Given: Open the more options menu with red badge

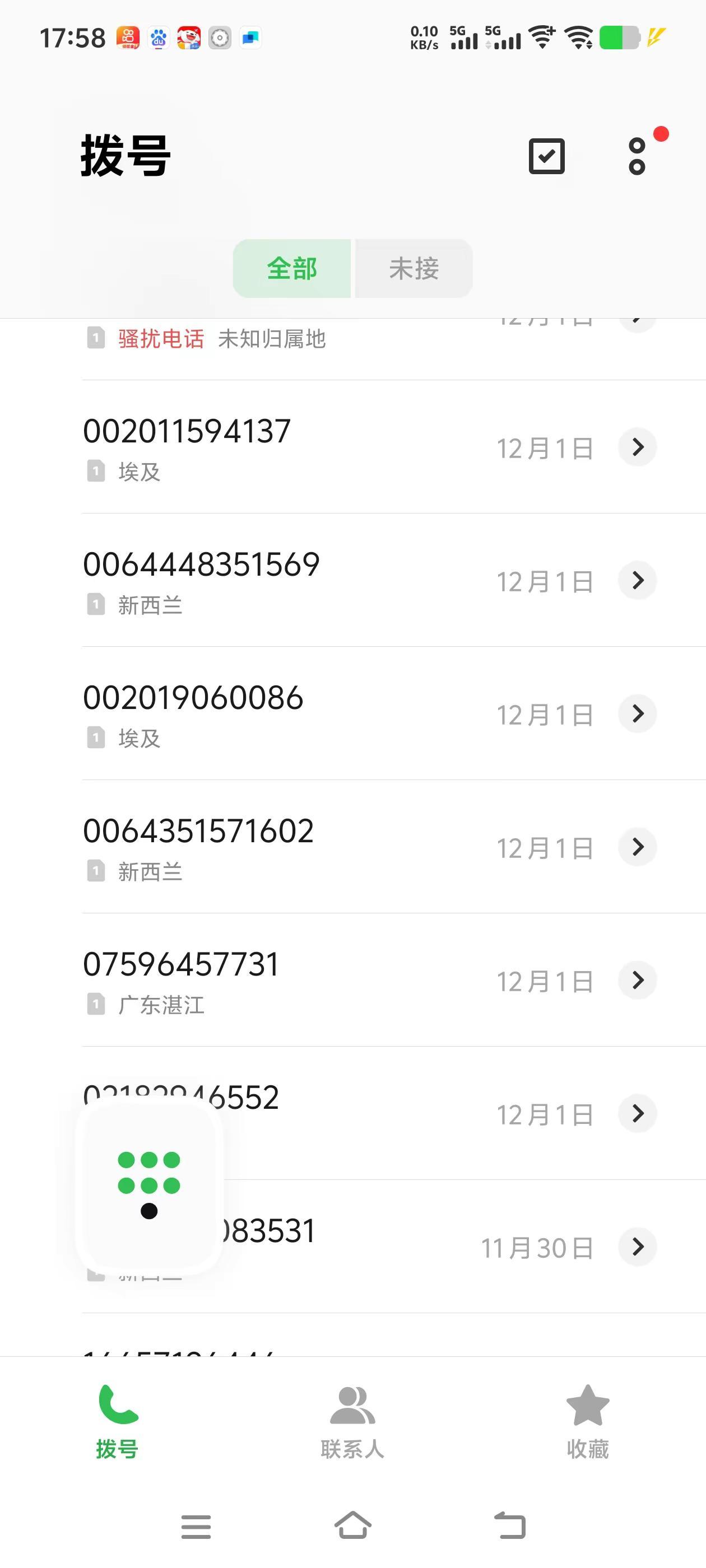Looking at the screenshot, I should (x=637, y=156).
